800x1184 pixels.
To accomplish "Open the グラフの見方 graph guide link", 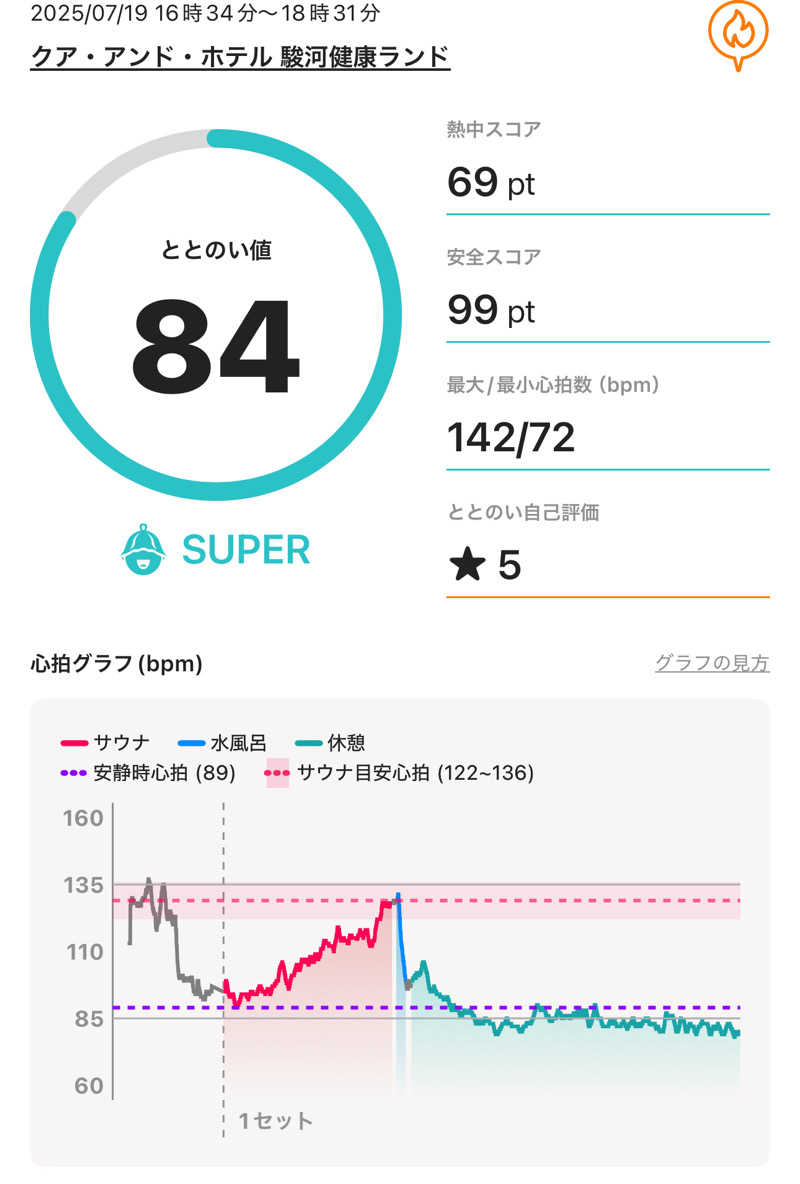I will tap(712, 662).
